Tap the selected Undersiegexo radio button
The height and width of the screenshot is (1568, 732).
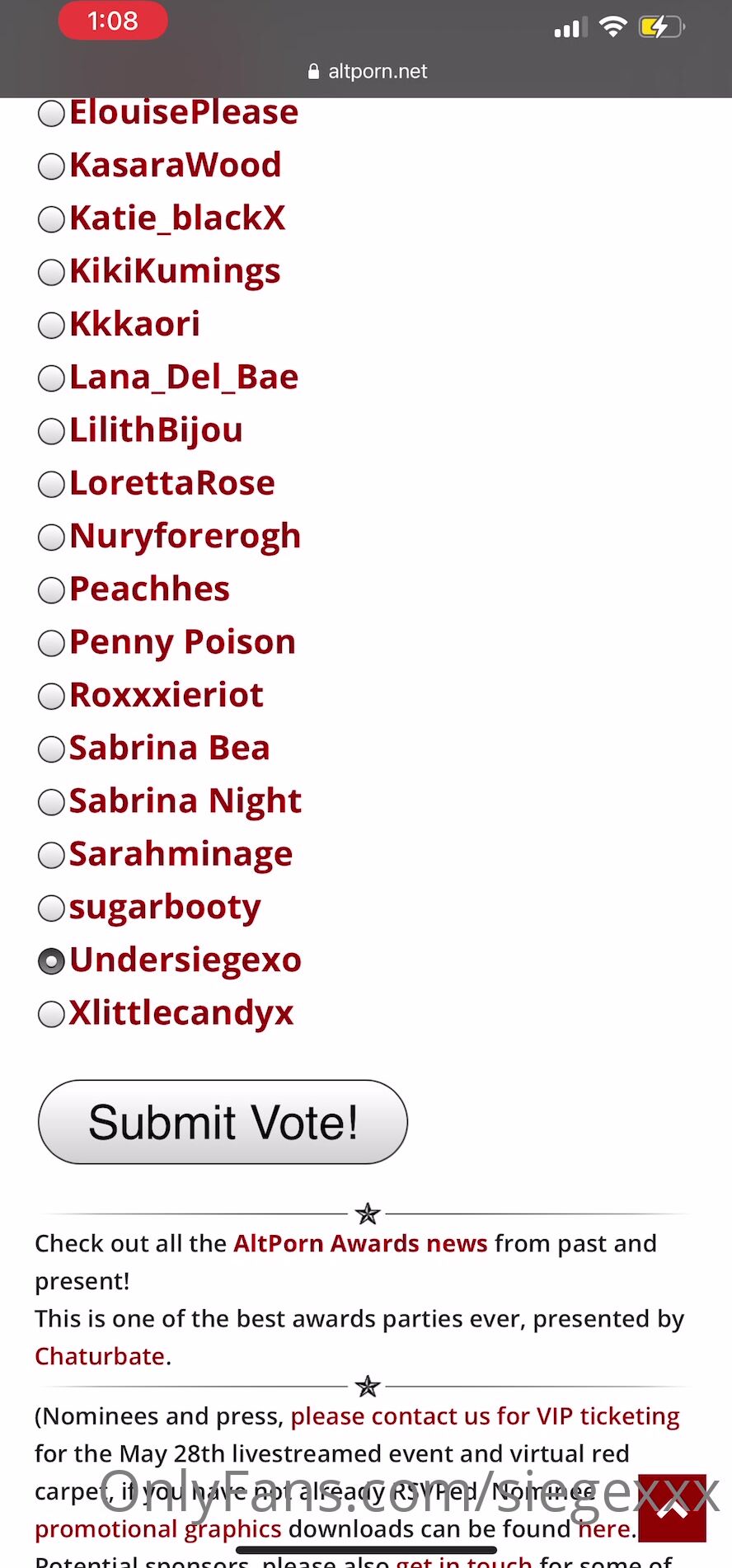51,961
